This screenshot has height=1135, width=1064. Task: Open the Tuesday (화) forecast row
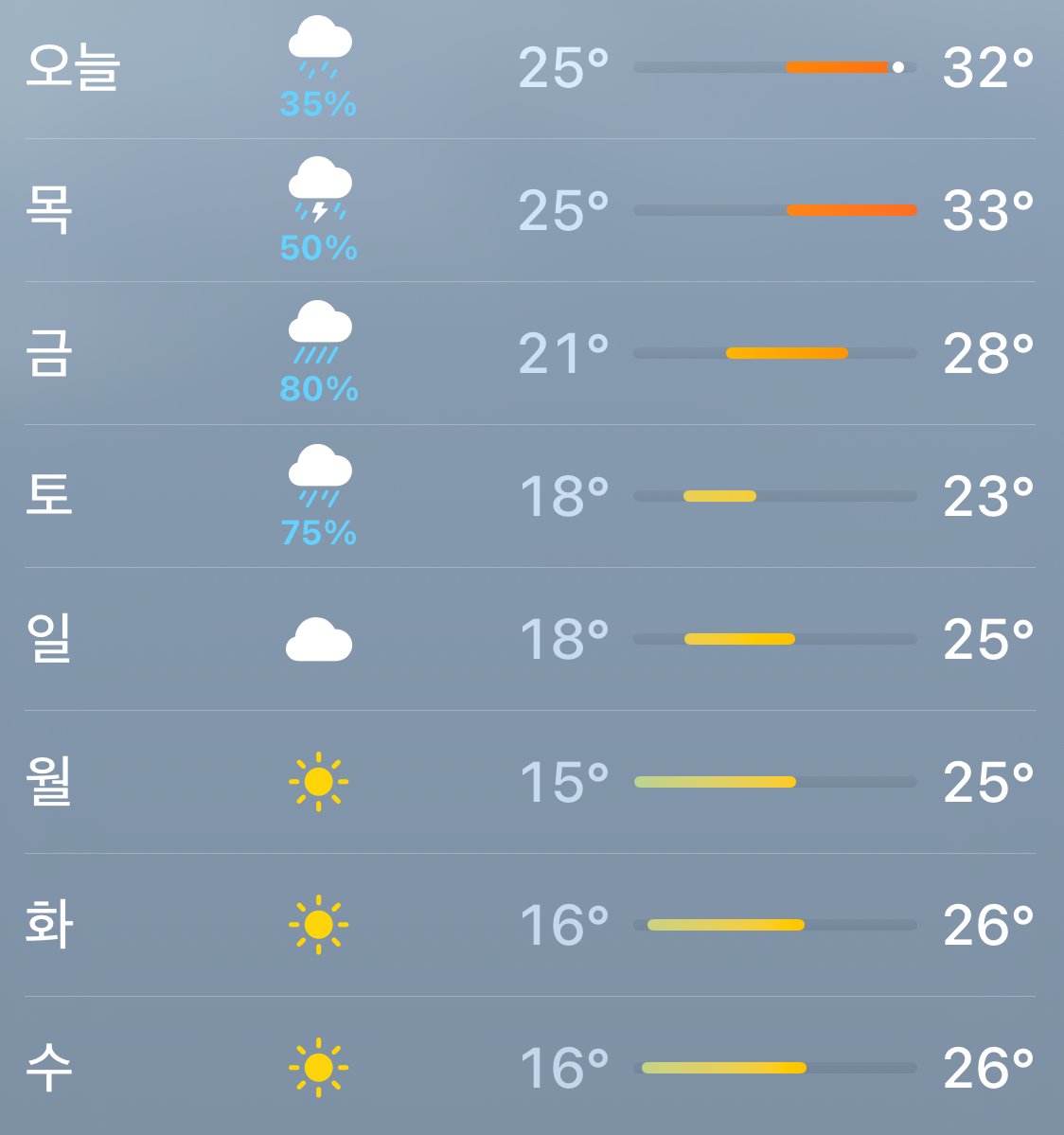tap(530, 925)
